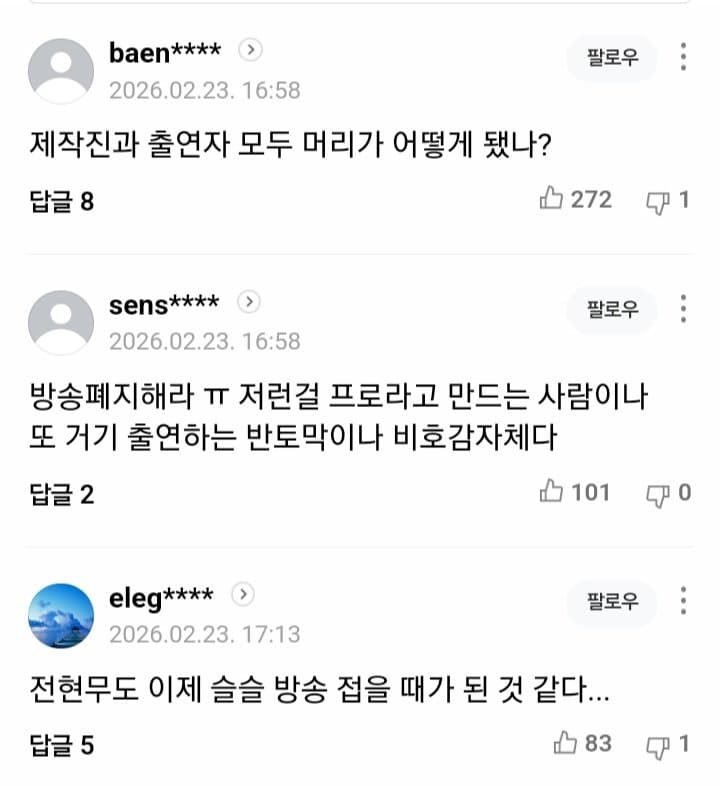The image size is (720, 786).
Task: Open overflow menu on sens****'s comment
Action: [683, 308]
